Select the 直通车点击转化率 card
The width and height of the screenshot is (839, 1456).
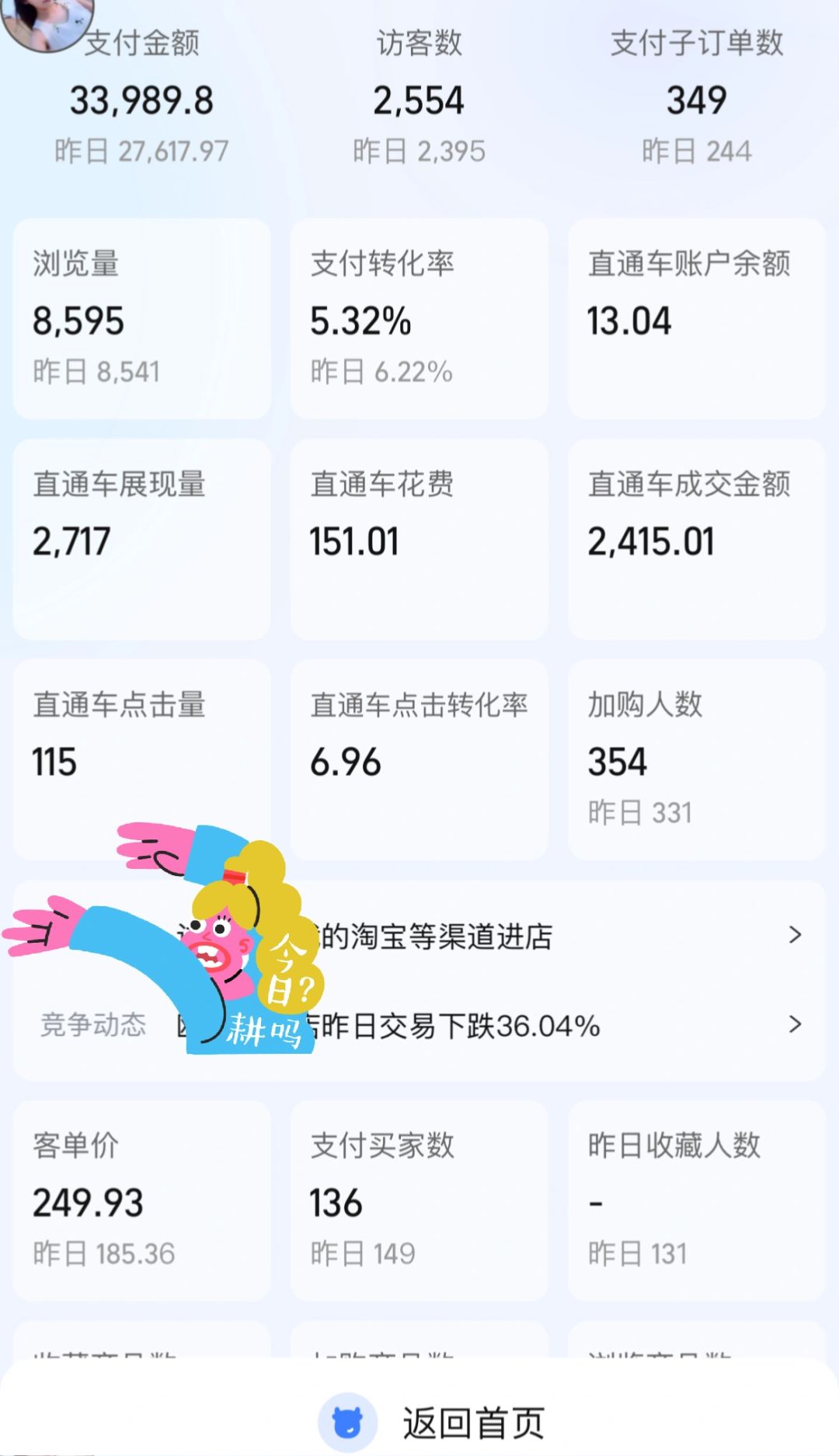tap(419, 759)
